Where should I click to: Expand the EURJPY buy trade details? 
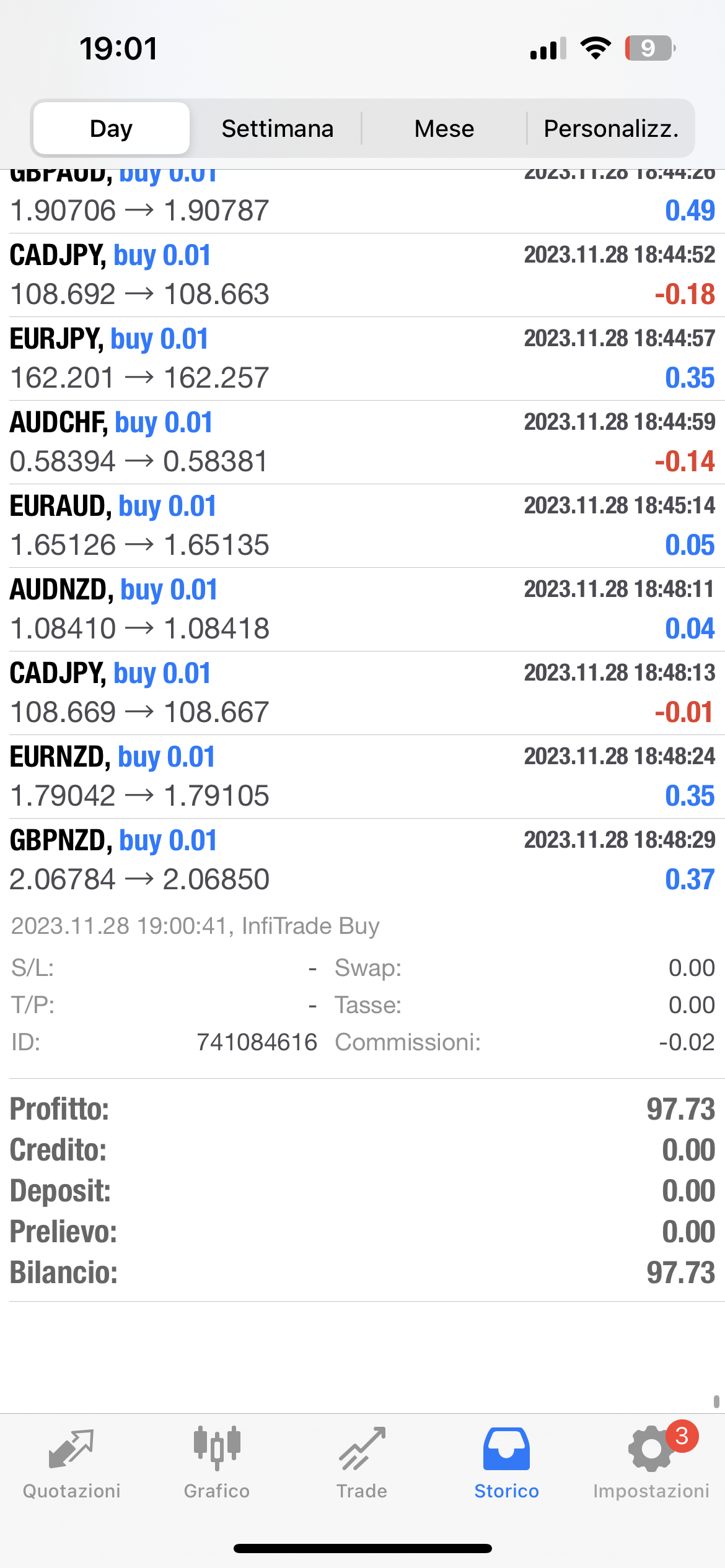tap(362, 359)
